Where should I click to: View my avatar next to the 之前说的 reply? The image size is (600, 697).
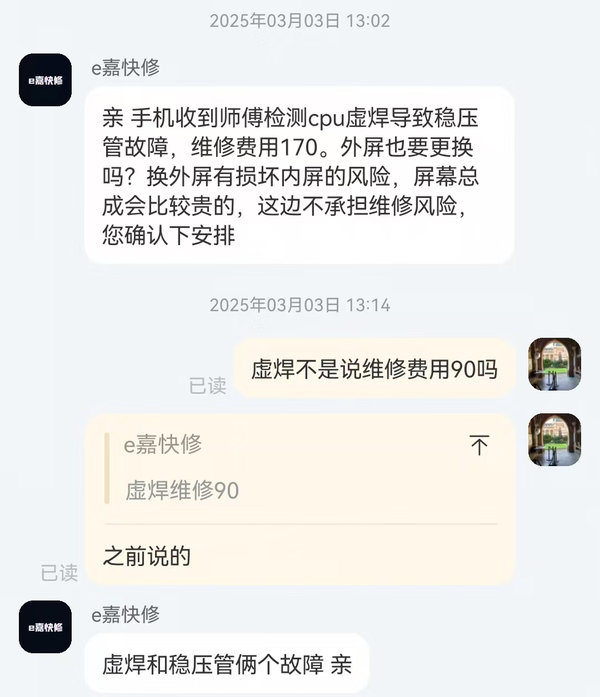(x=554, y=440)
